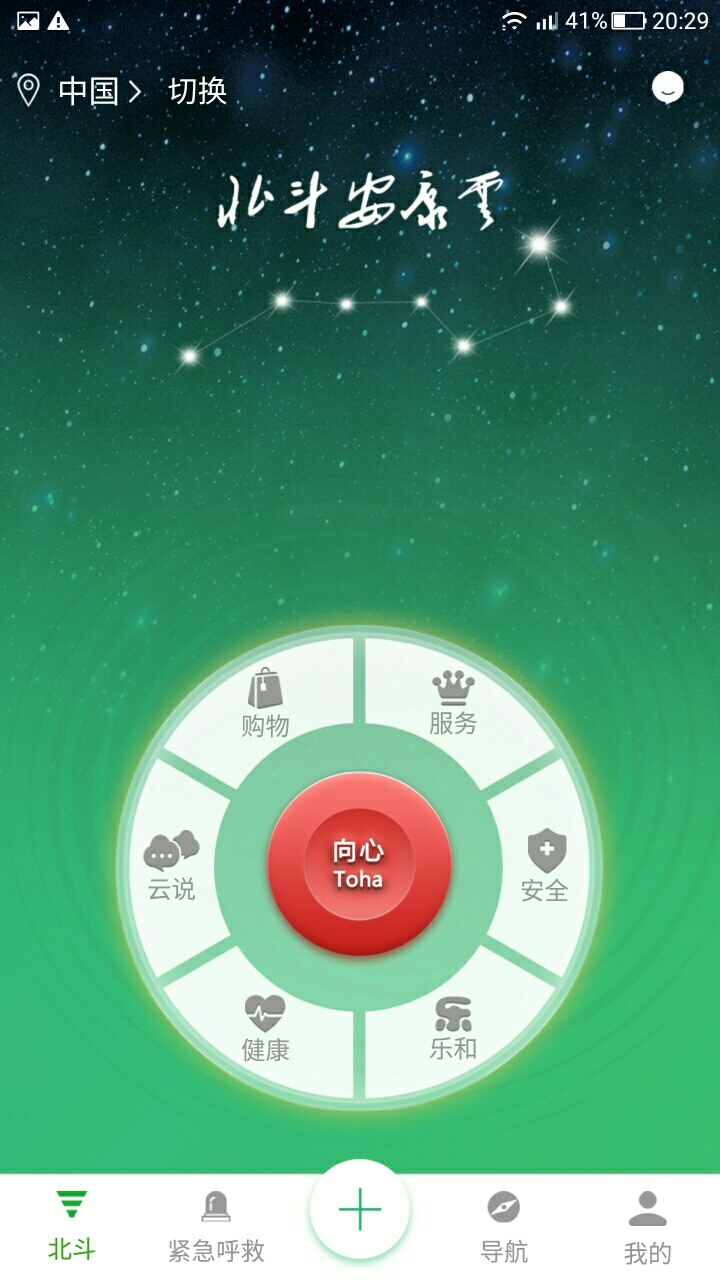Open the message bubble icon

point(668,89)
